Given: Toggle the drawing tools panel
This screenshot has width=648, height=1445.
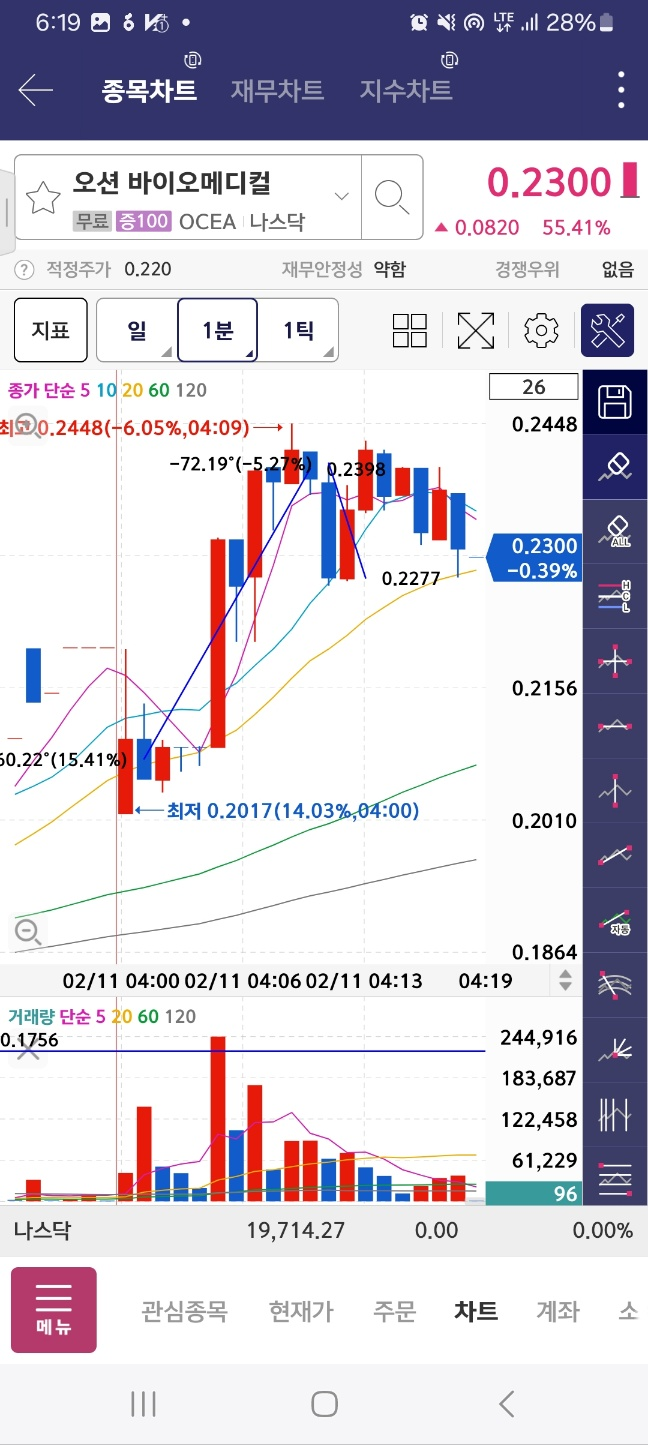Looking at the screenshot, I should coord(608,330).
